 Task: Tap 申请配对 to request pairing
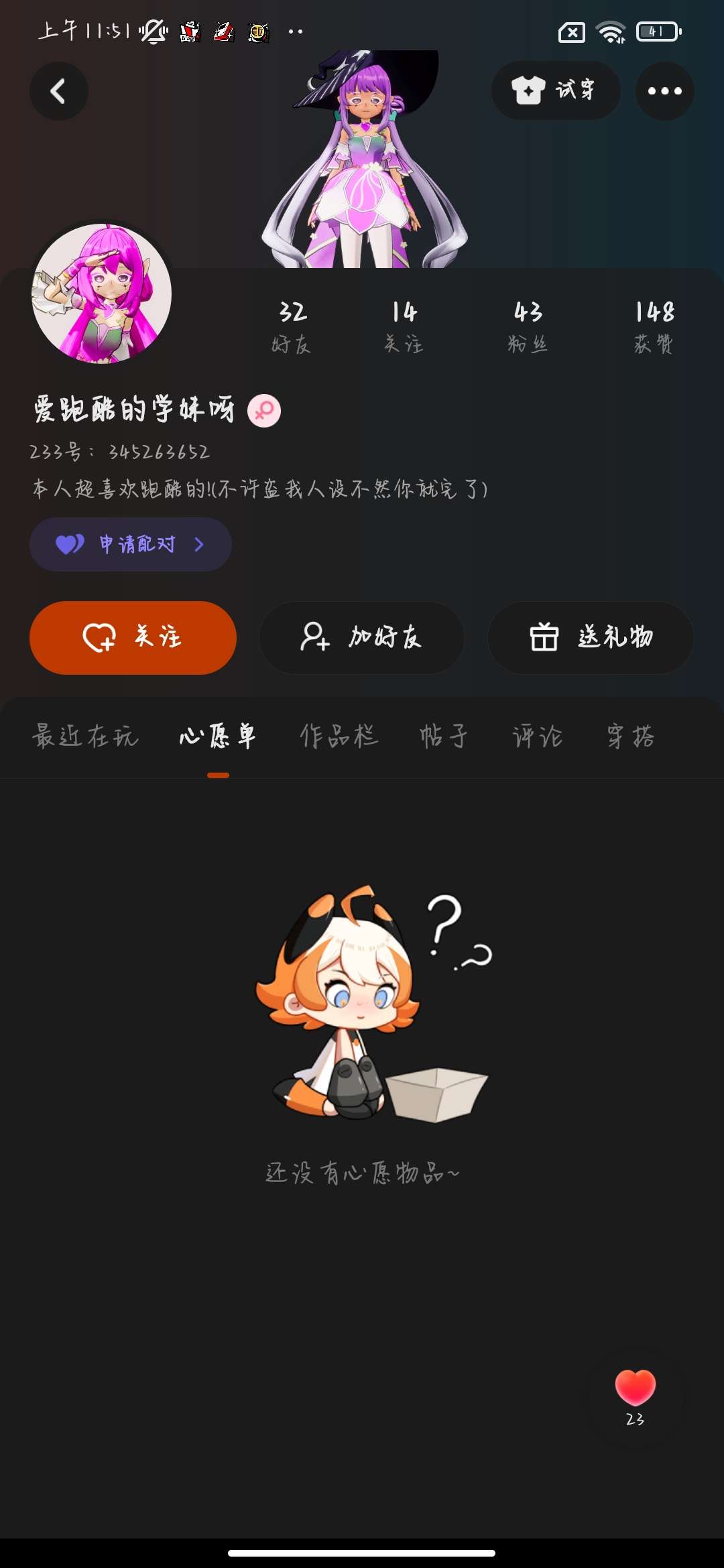point(131,544)
